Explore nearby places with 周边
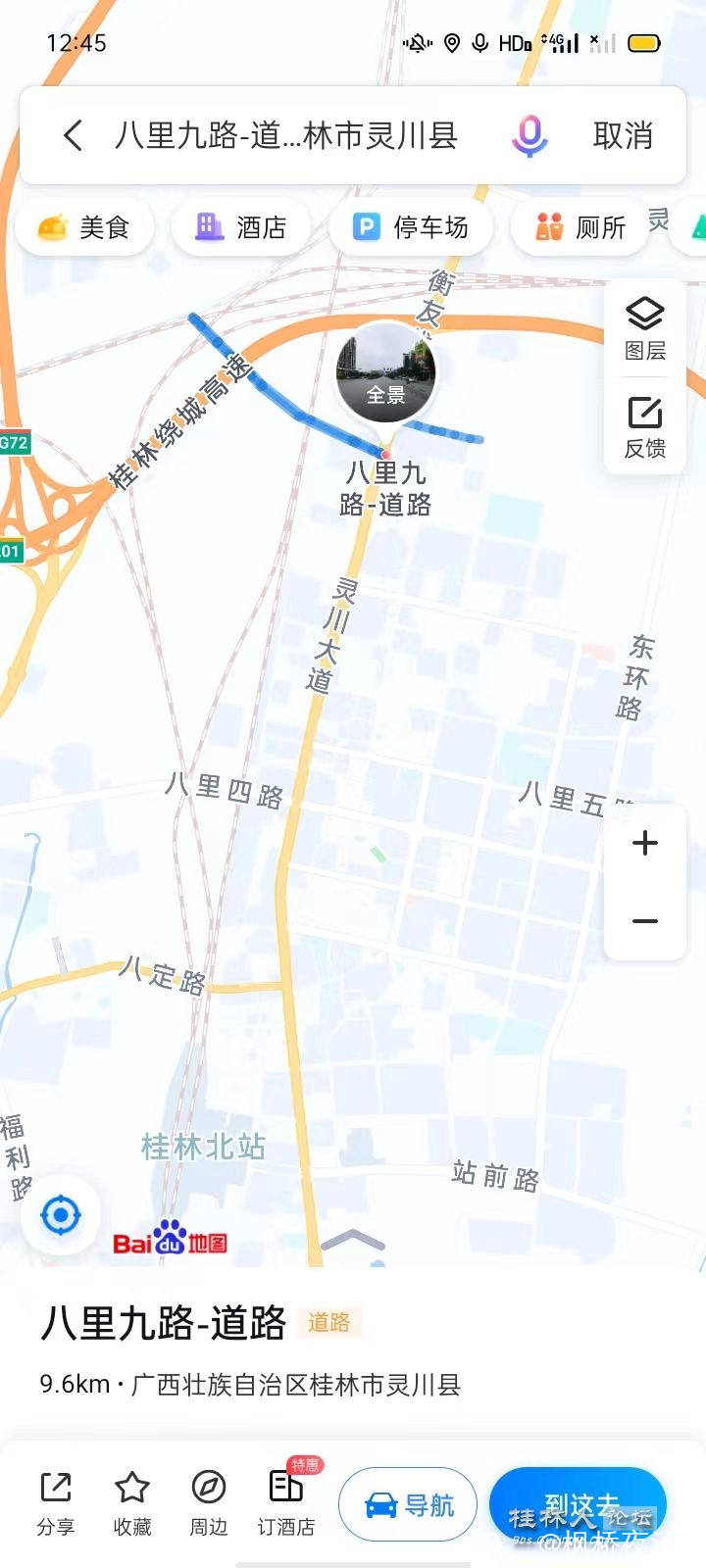 209,1503
